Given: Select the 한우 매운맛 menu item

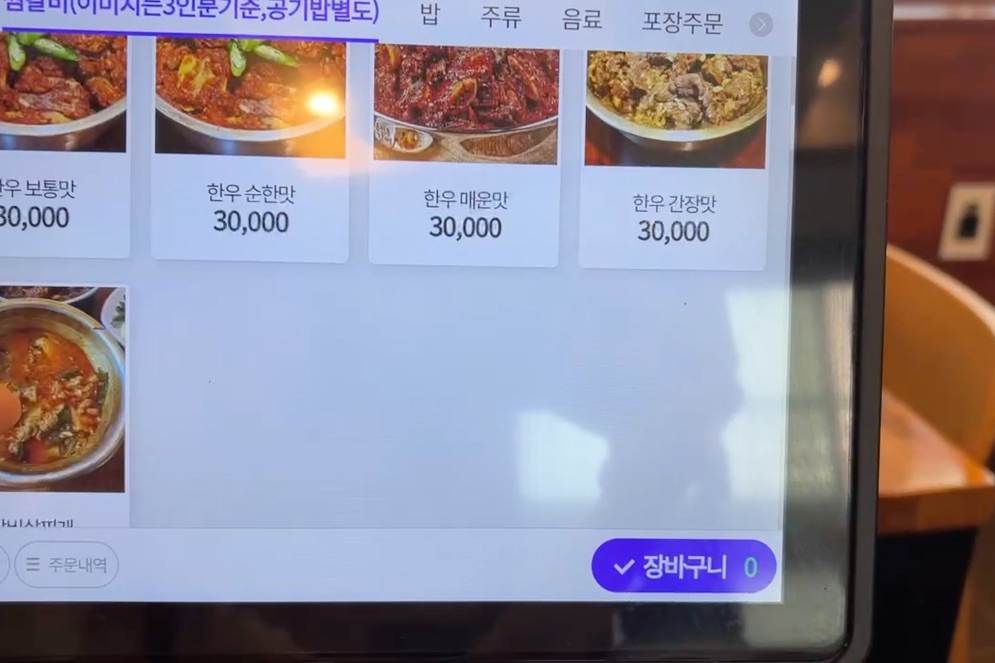Looking at the screenshot, I should click(465, 155).
